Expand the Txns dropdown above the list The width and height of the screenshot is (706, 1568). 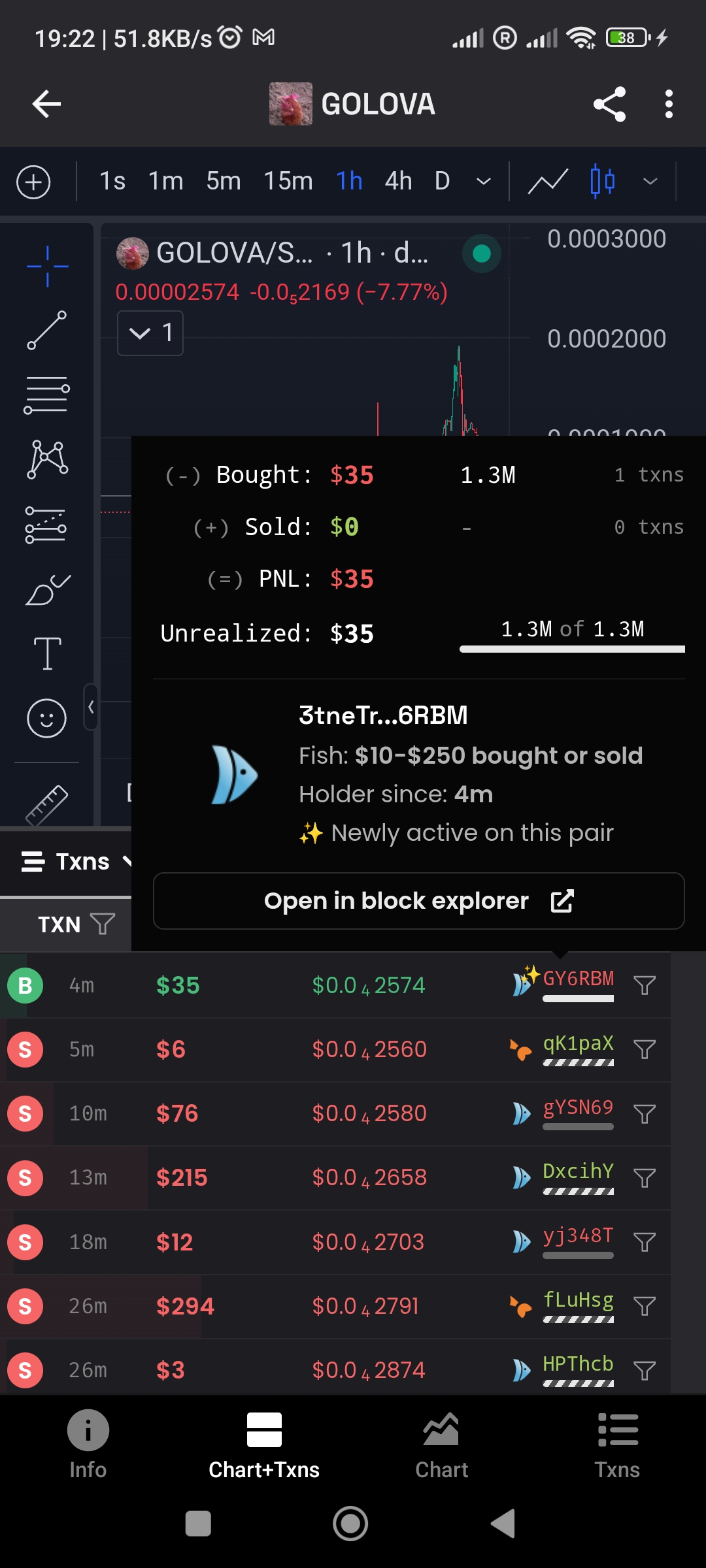click(x=76, y=862)
